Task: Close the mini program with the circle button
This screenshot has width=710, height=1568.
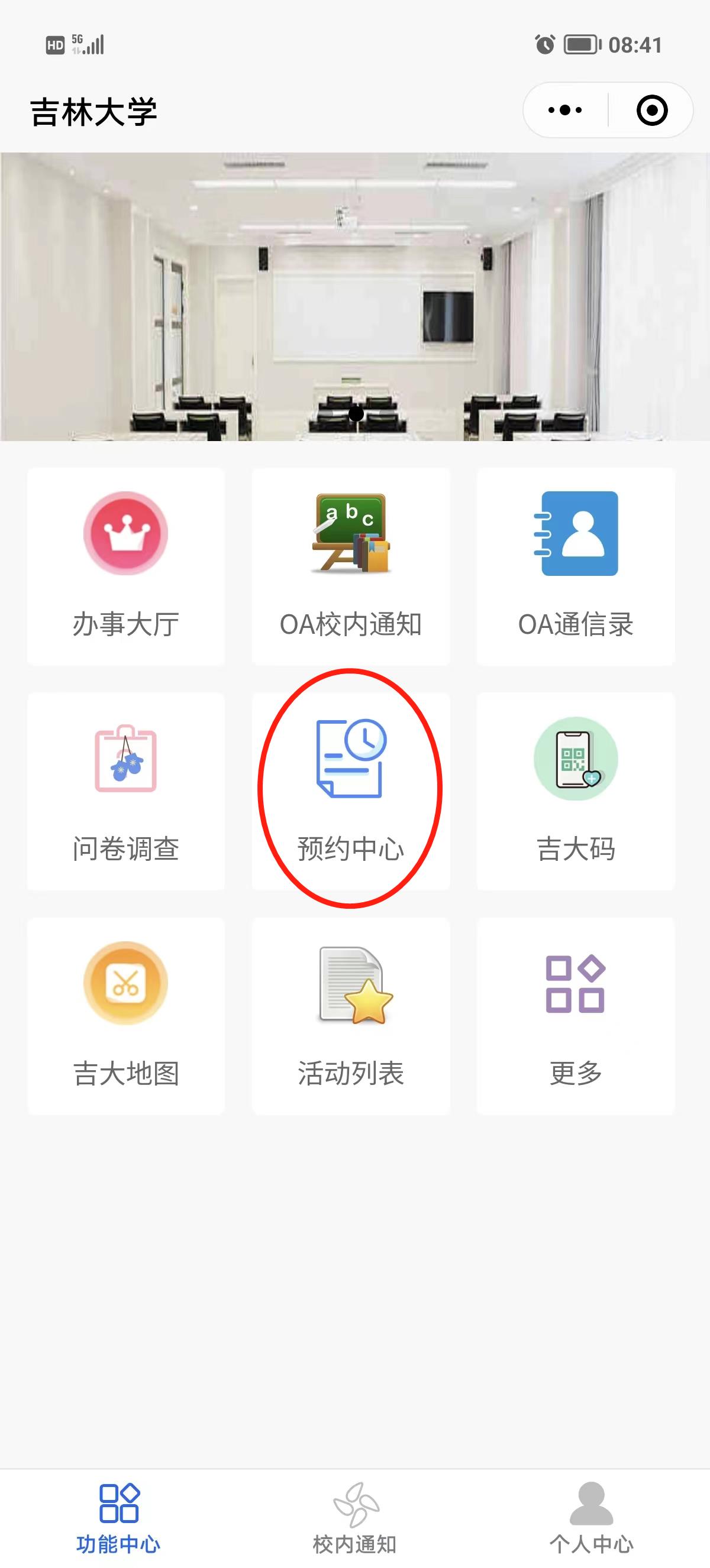Action: 651,110
